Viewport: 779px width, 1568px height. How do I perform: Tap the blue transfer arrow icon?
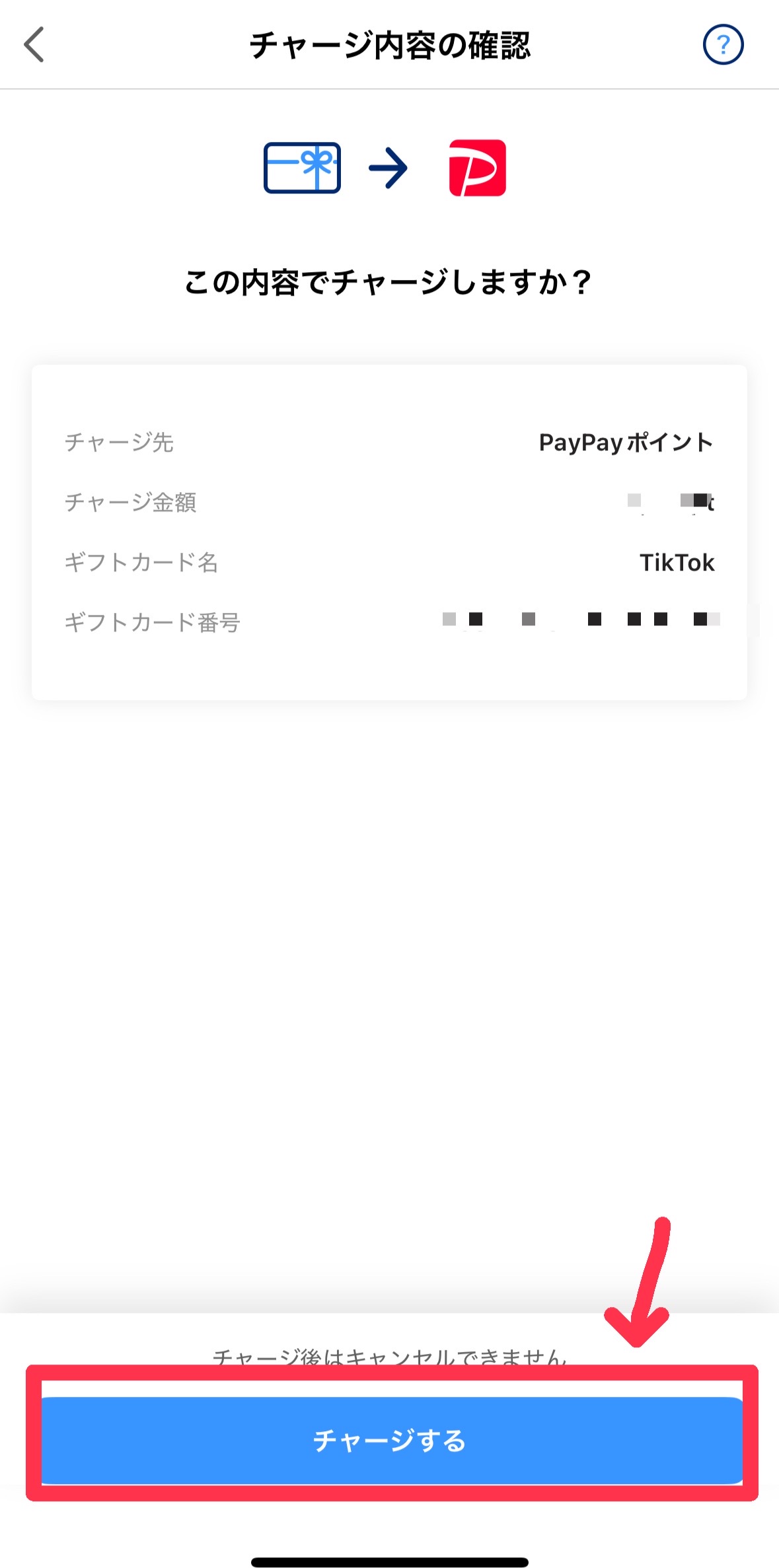click(390, 168)
